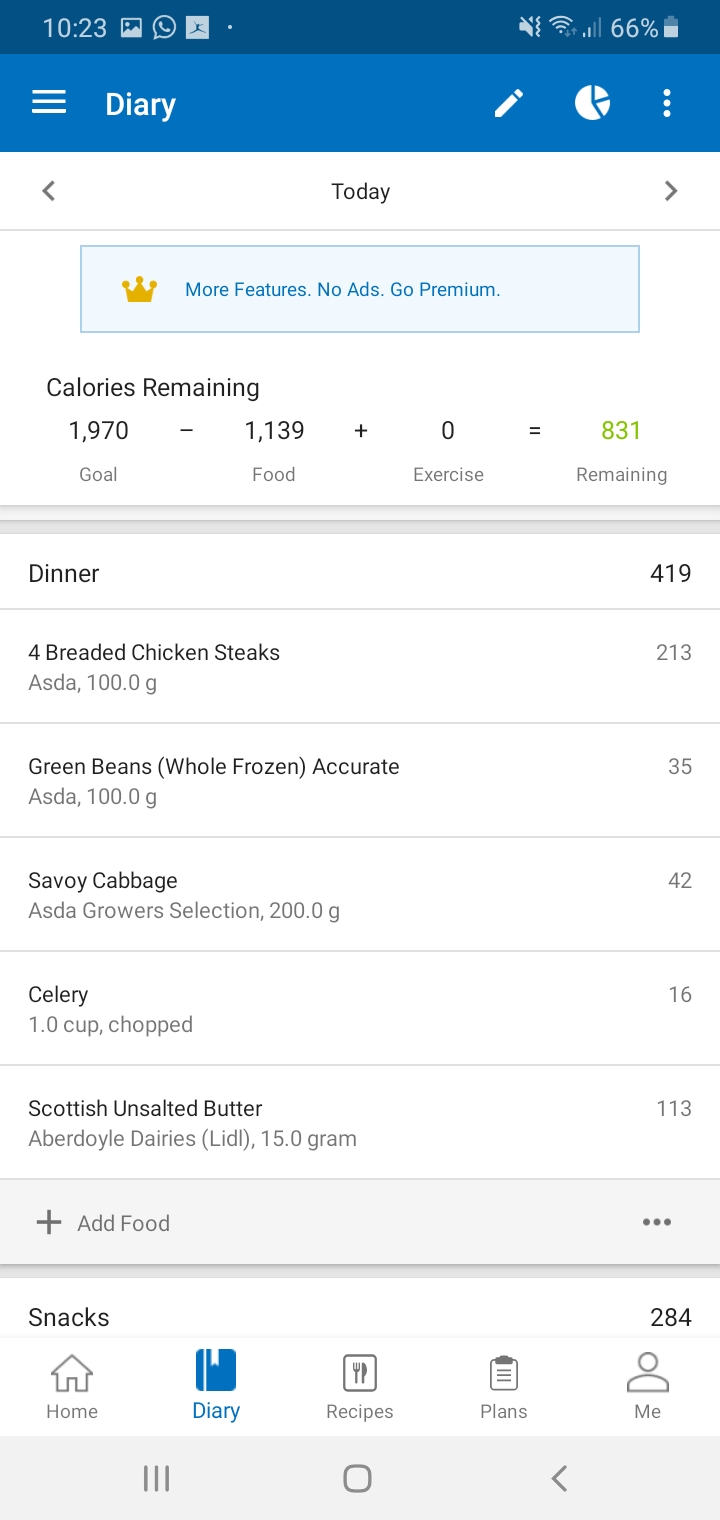Add Food to Dinner
This screenshot has height=1520, width=720.
(x=103, y=1222)
